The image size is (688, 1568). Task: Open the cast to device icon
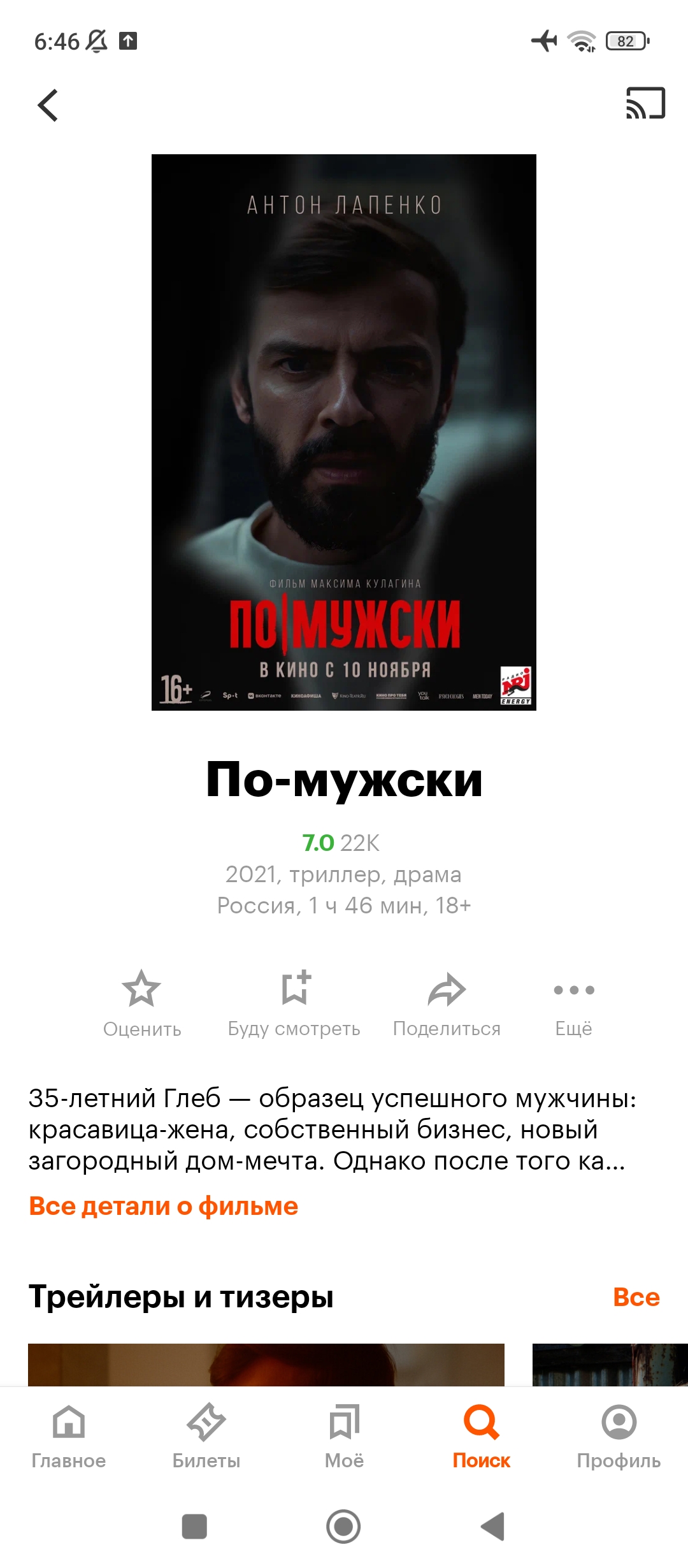pyautogui.click(x=645, y=103)
